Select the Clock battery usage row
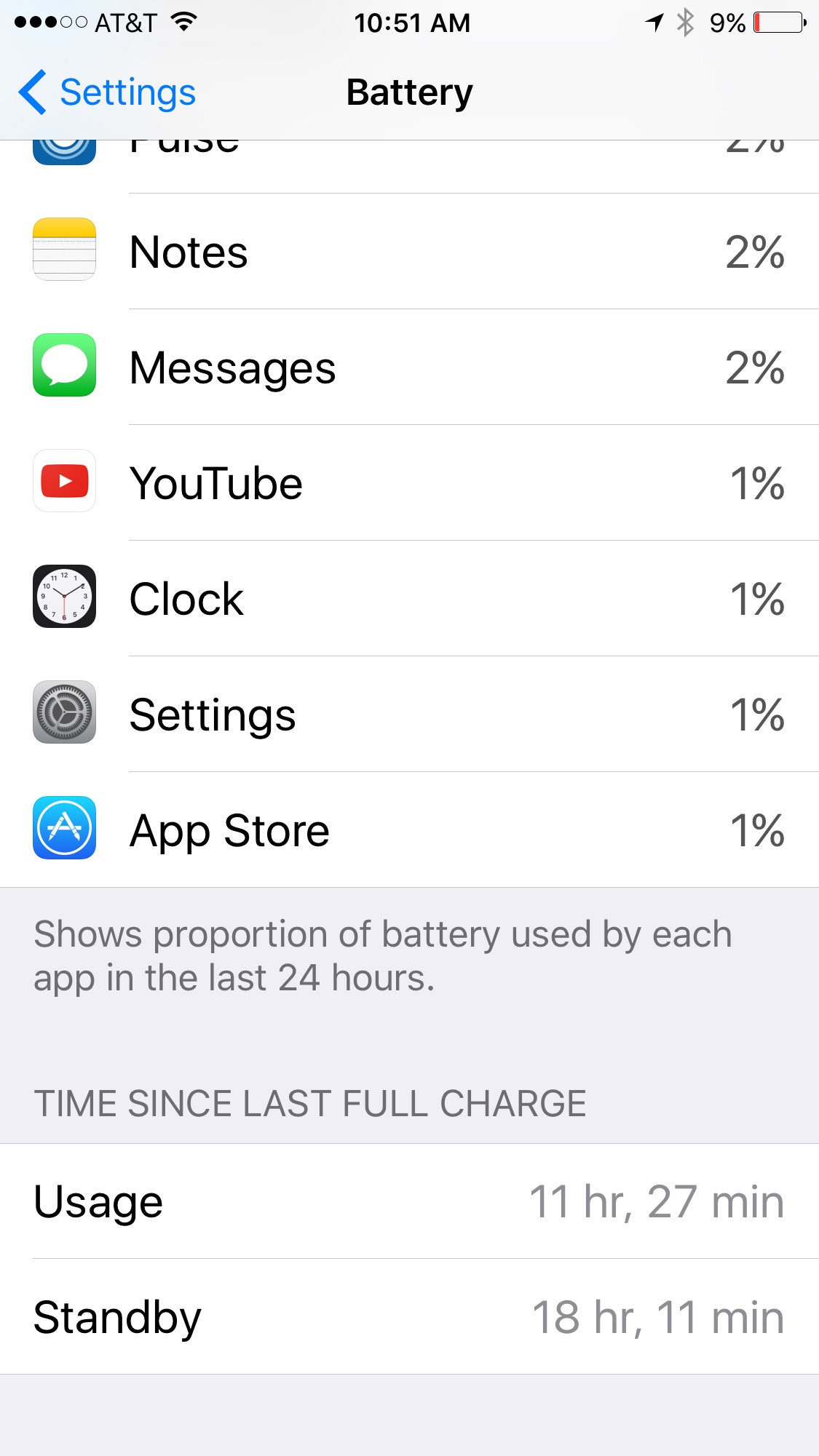 click(x=409, y=599)
